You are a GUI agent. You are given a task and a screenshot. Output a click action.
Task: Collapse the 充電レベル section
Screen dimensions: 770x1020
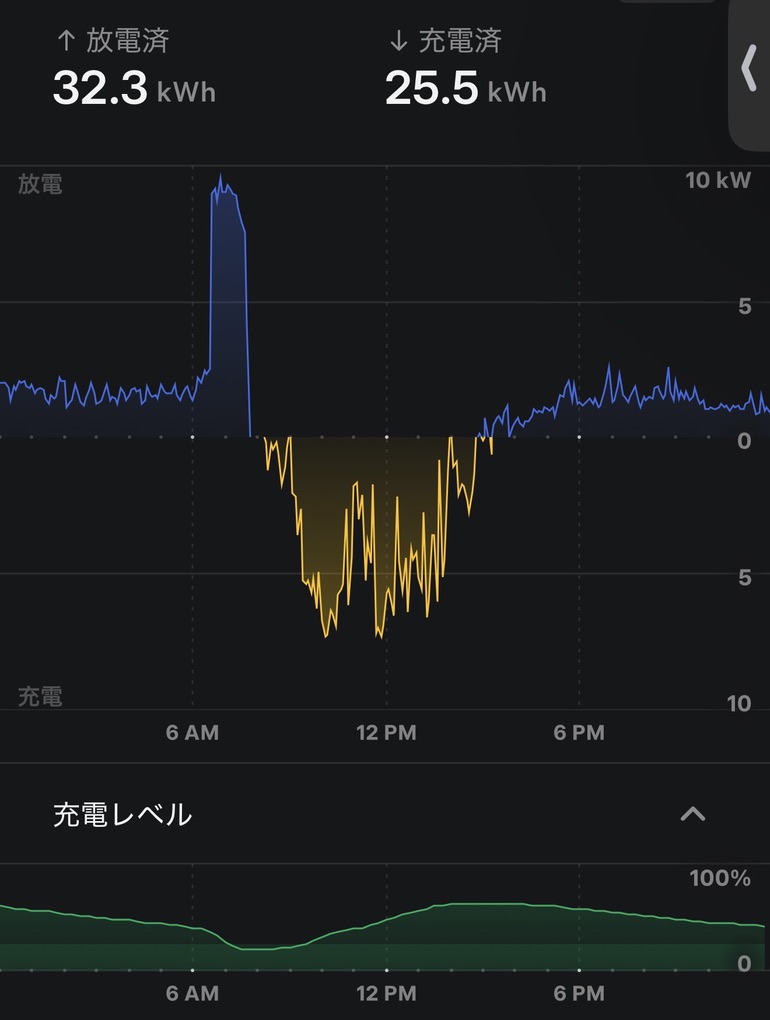(692, 814)
